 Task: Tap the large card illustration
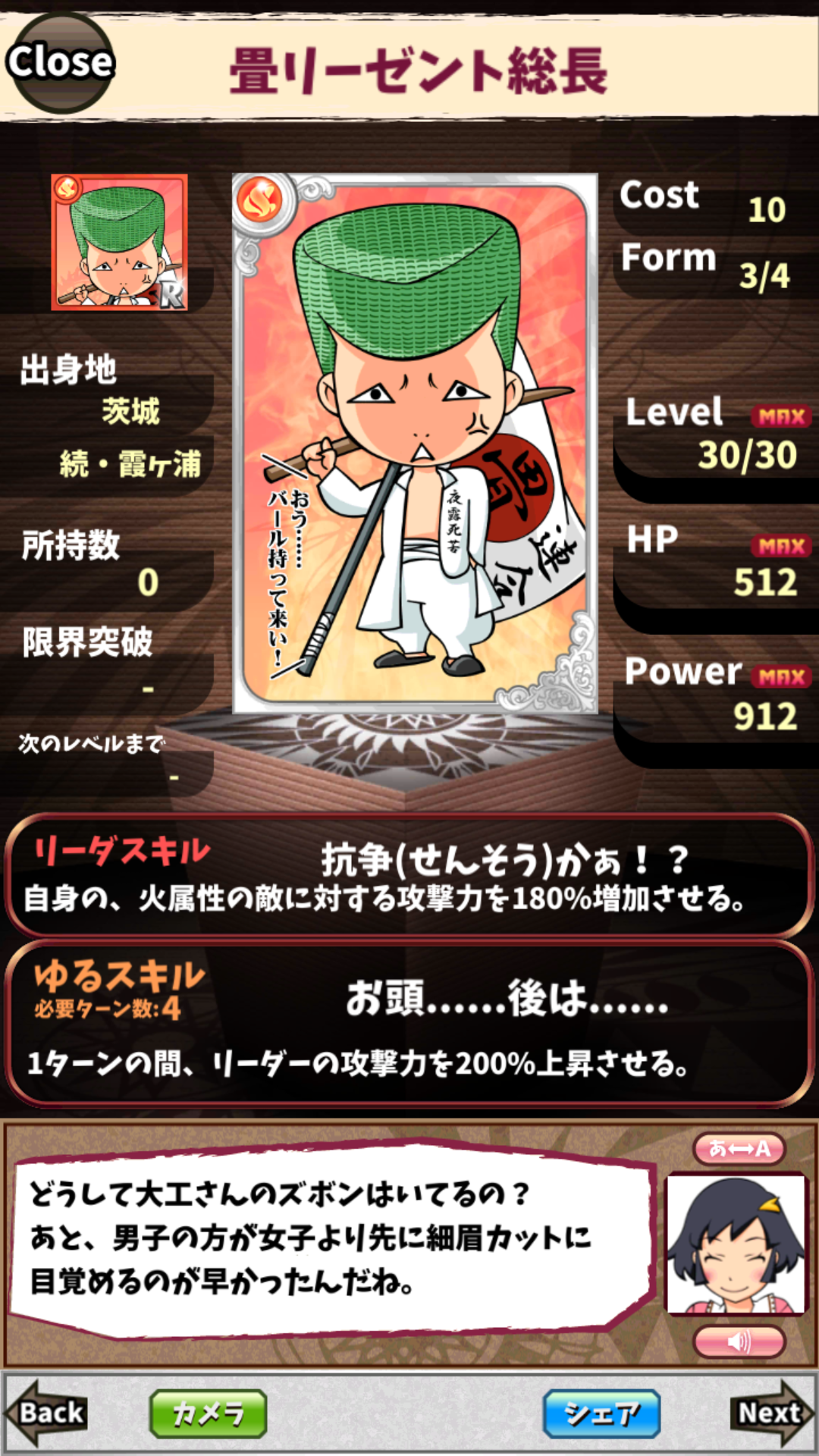(x=415, y=444)
